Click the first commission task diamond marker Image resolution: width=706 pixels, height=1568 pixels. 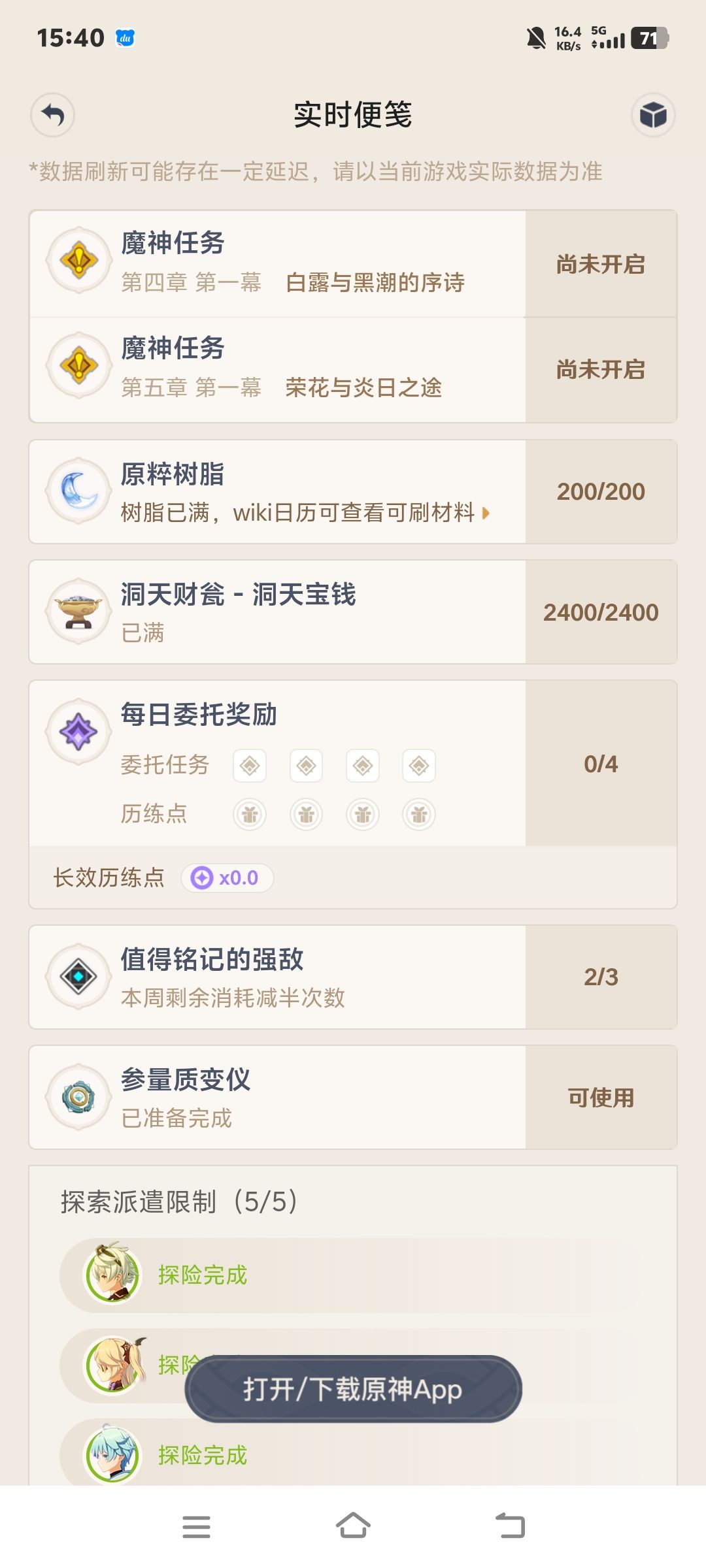248,765
